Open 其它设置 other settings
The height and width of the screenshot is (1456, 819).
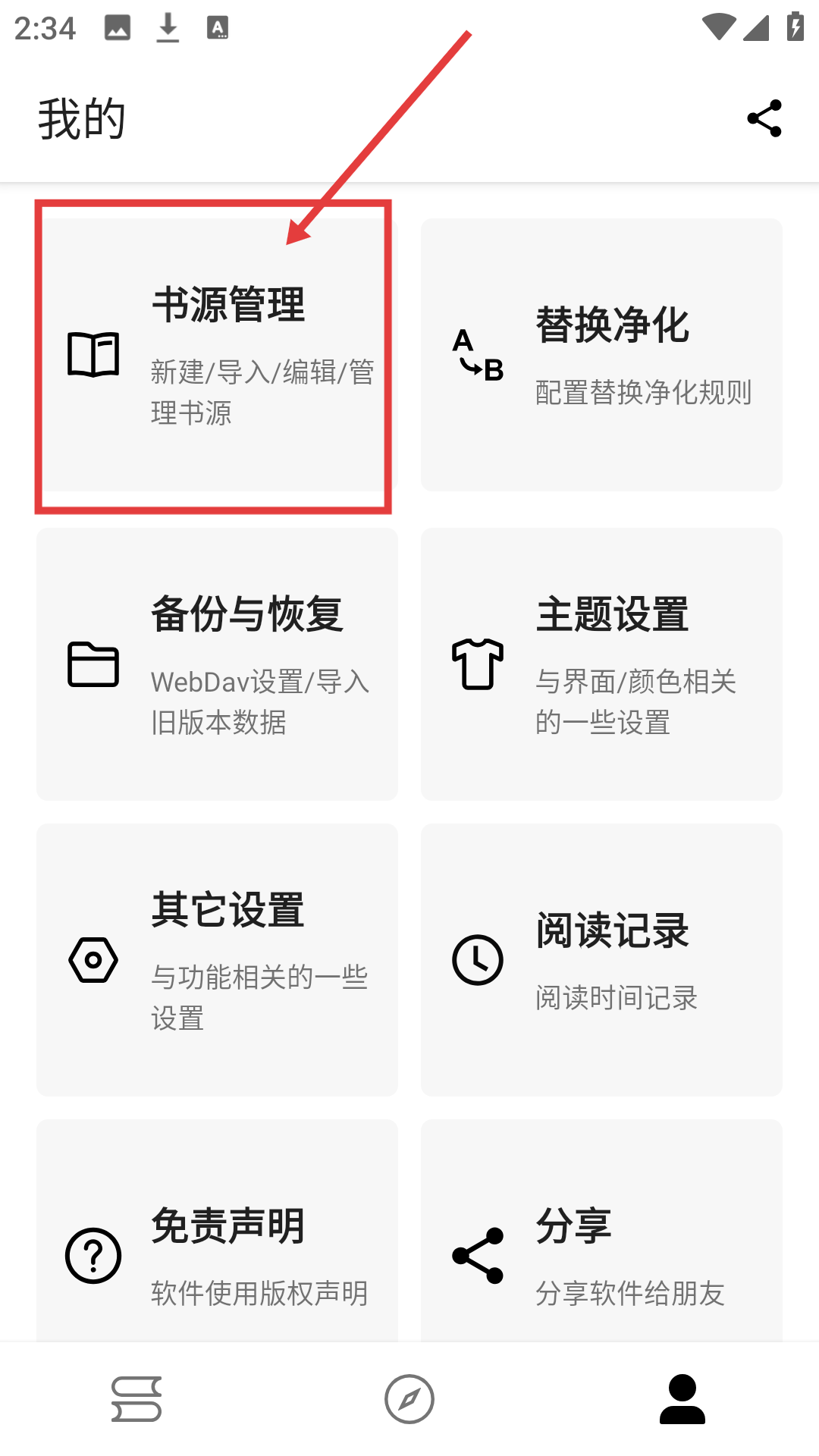pos(217,960)
